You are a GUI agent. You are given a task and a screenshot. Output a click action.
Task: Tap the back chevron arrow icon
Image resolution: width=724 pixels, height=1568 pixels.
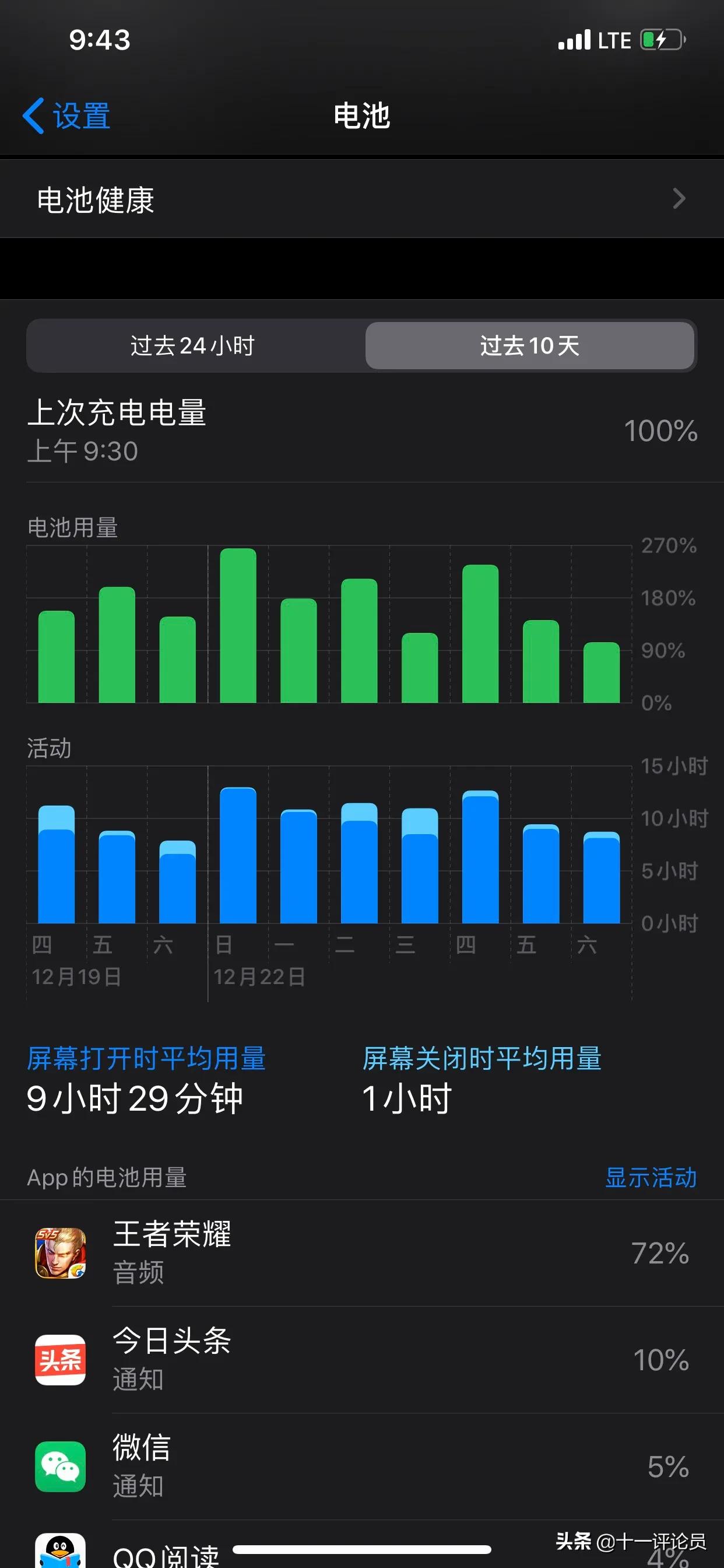pos(34,116)
